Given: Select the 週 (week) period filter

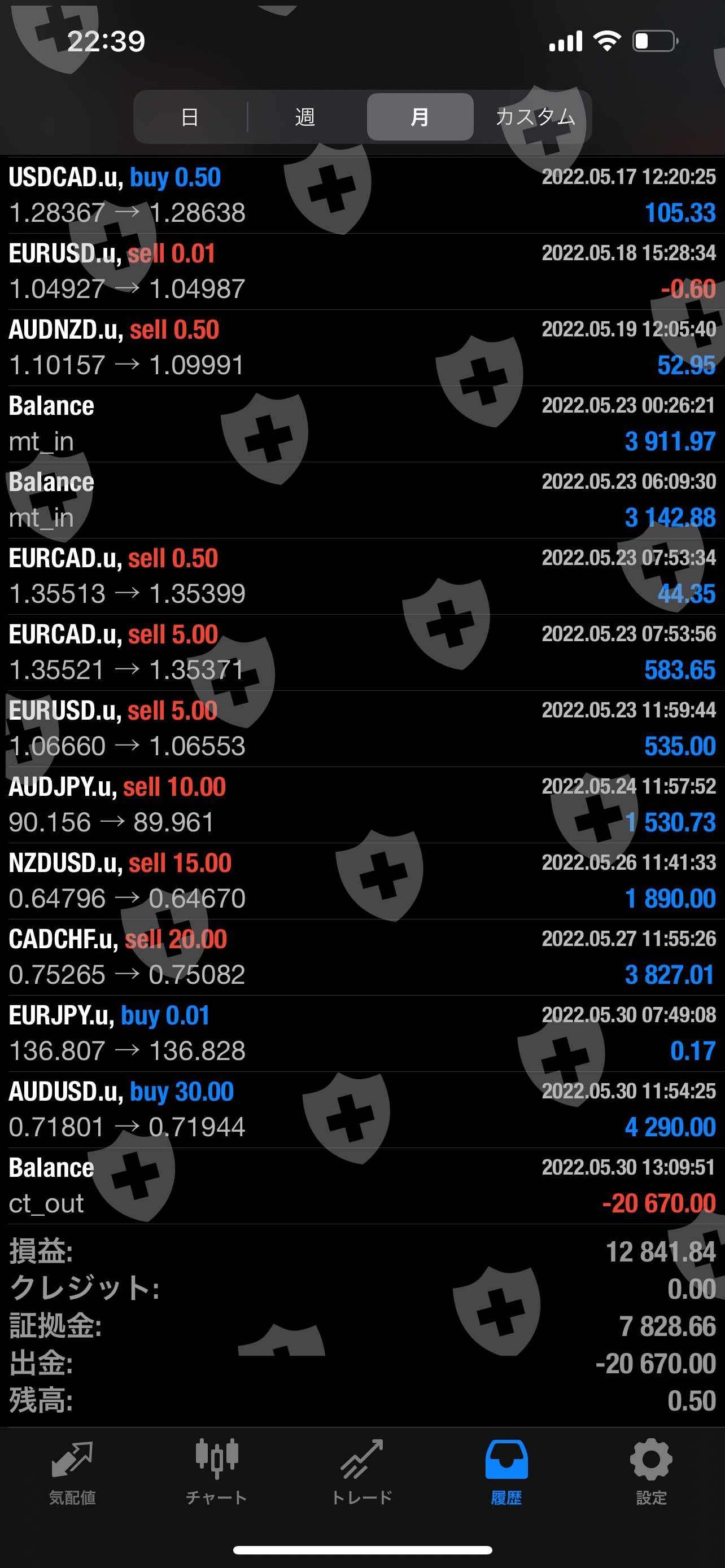Looking at the screenshot, I should coord(305,117).
